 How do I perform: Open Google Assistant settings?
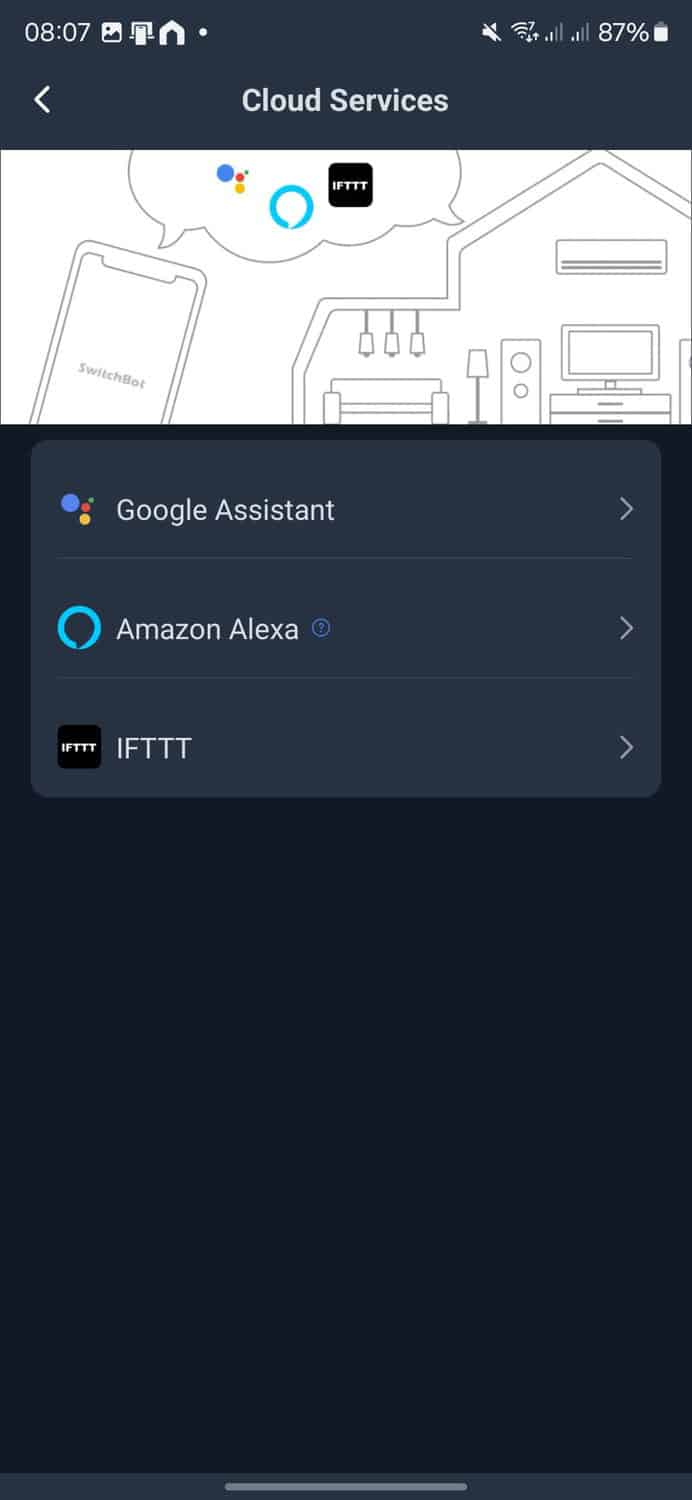point(345,510)
